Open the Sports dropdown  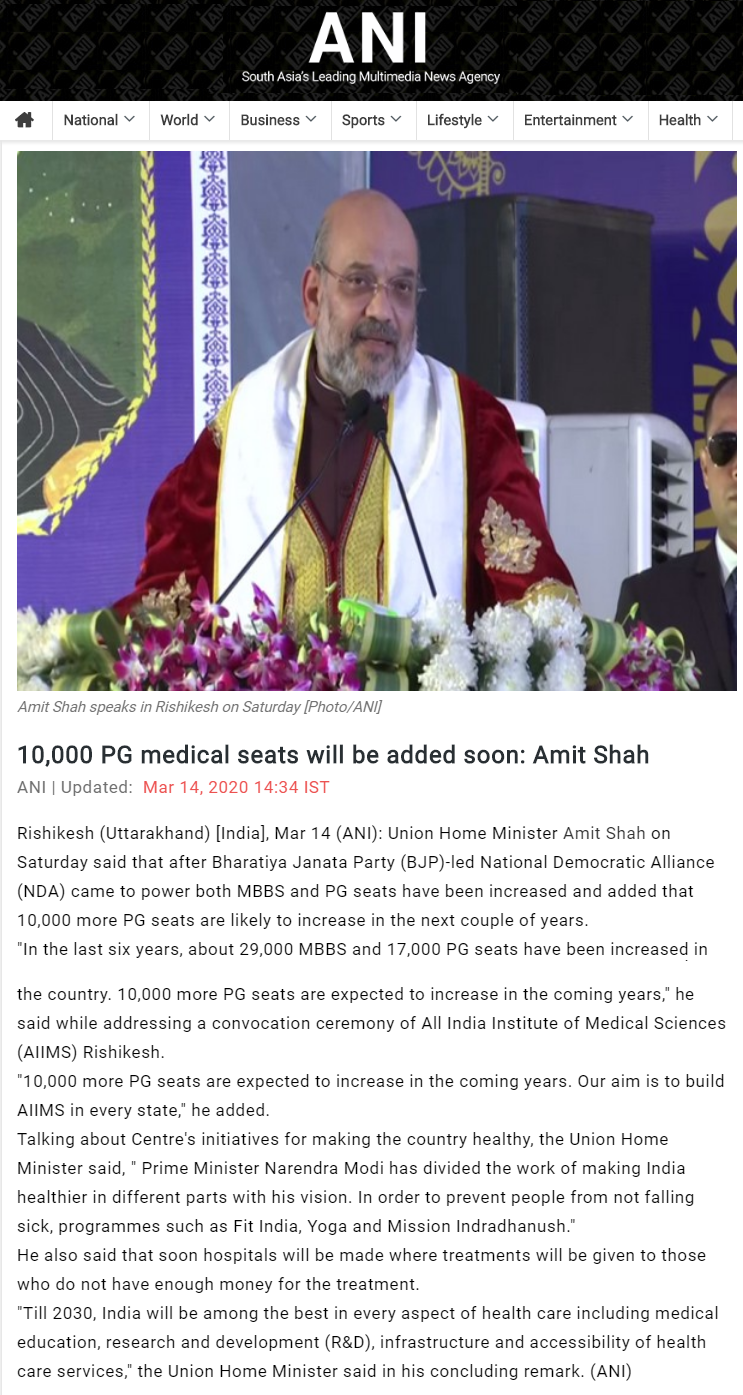coord(371,120)
